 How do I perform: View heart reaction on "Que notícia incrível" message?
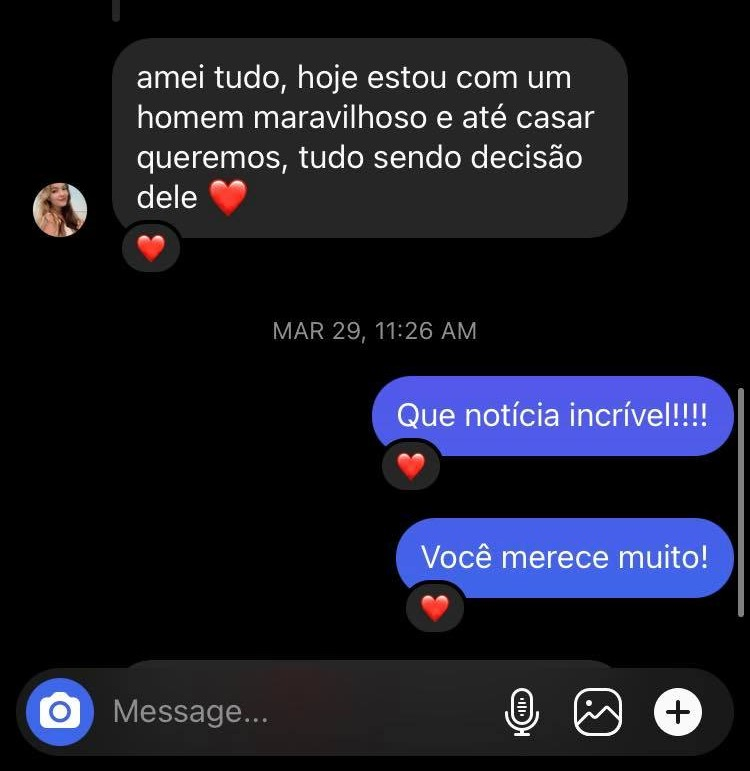(x=411, y=465)
